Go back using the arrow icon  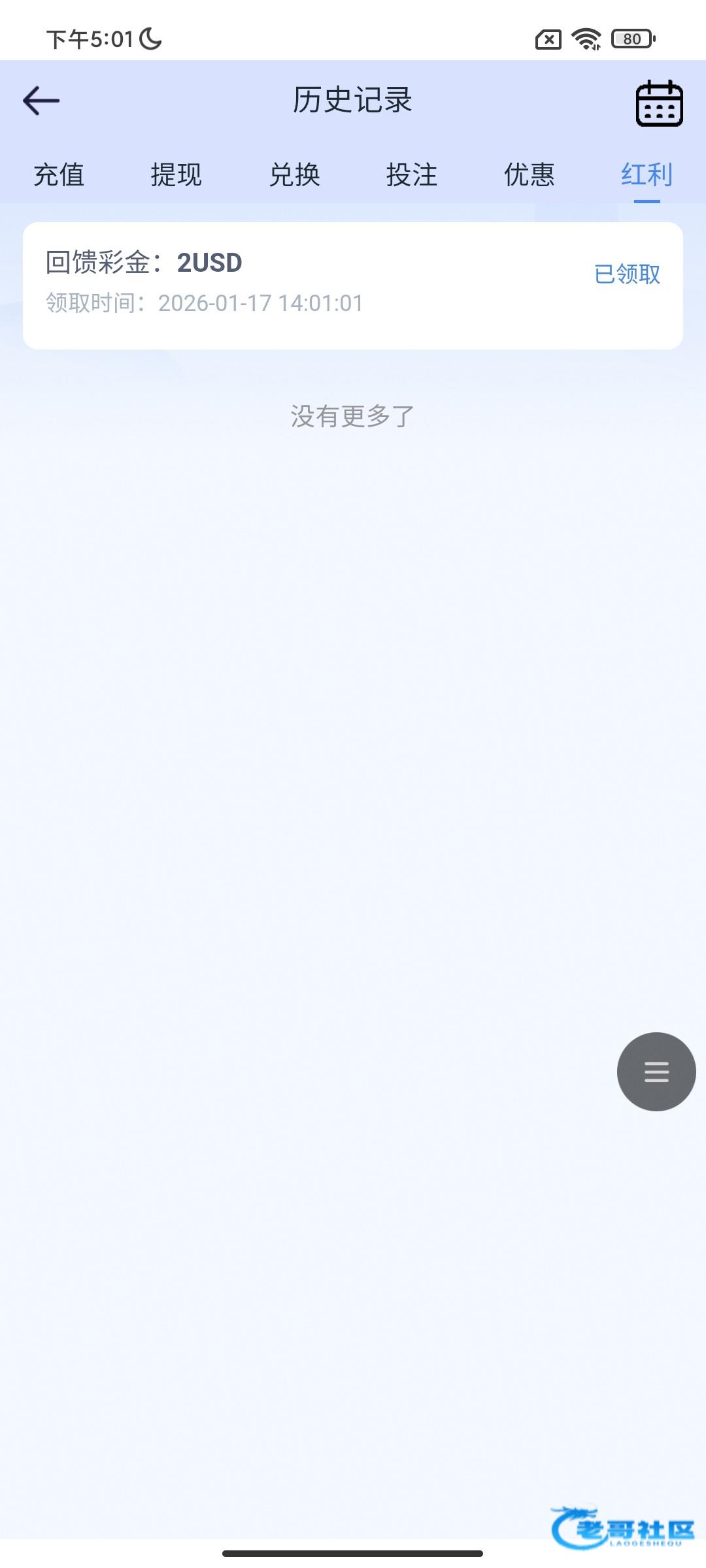point(41,101)
